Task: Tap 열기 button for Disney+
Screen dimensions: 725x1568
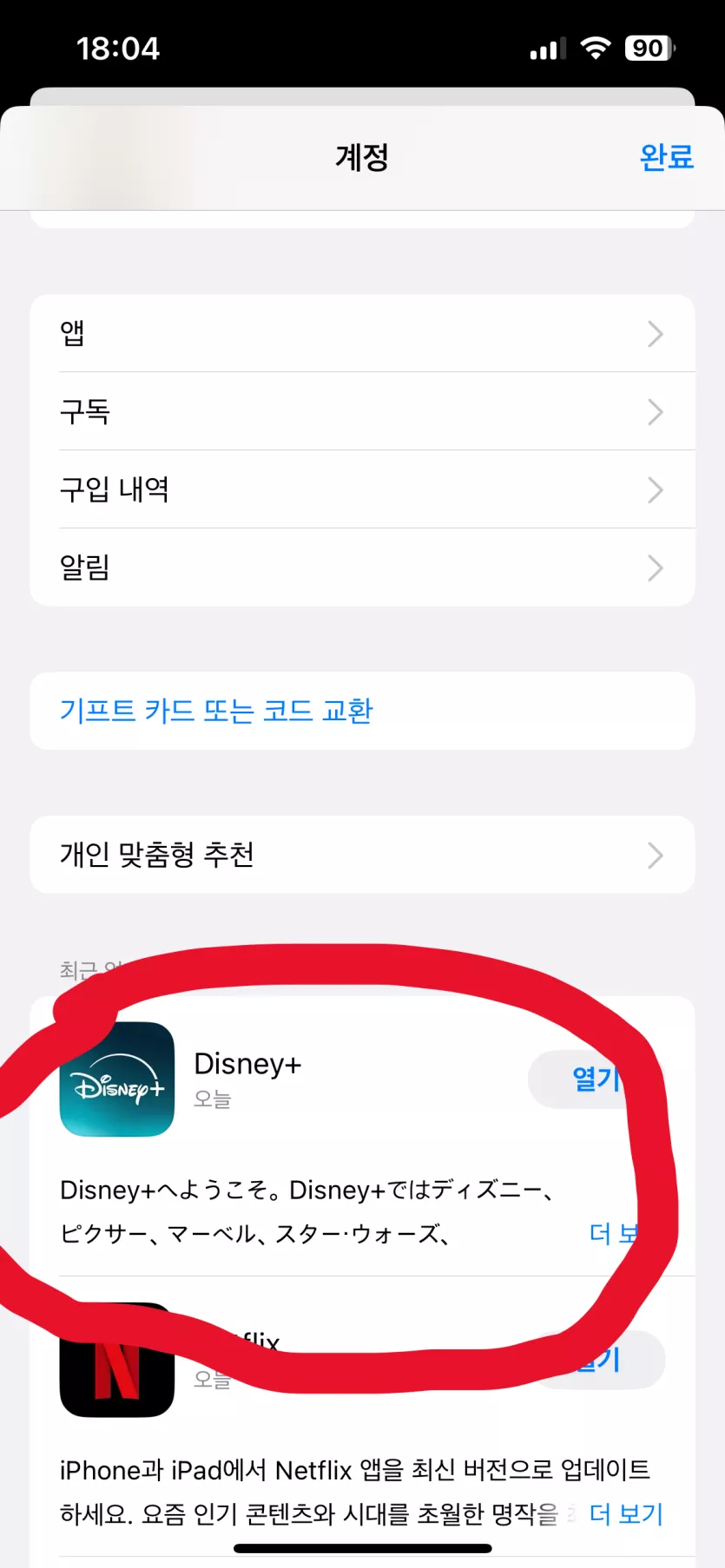Action: pos(594,1079)
